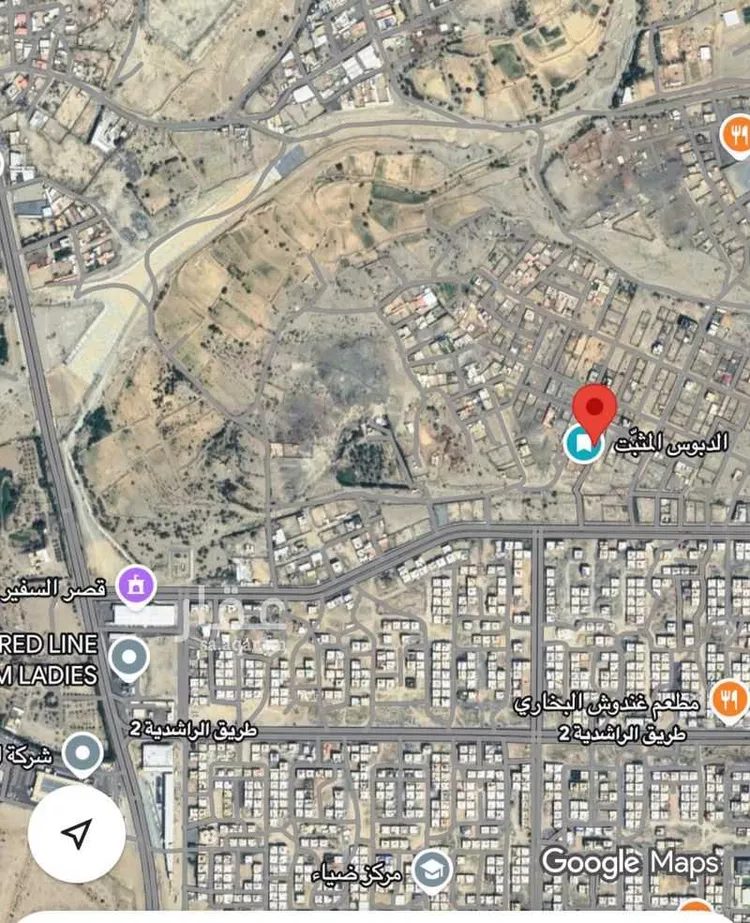The width and height of the screenshot is (750, 923).
Task: Open the teal saved-place bookmark marker
Action: pos(581,443)
